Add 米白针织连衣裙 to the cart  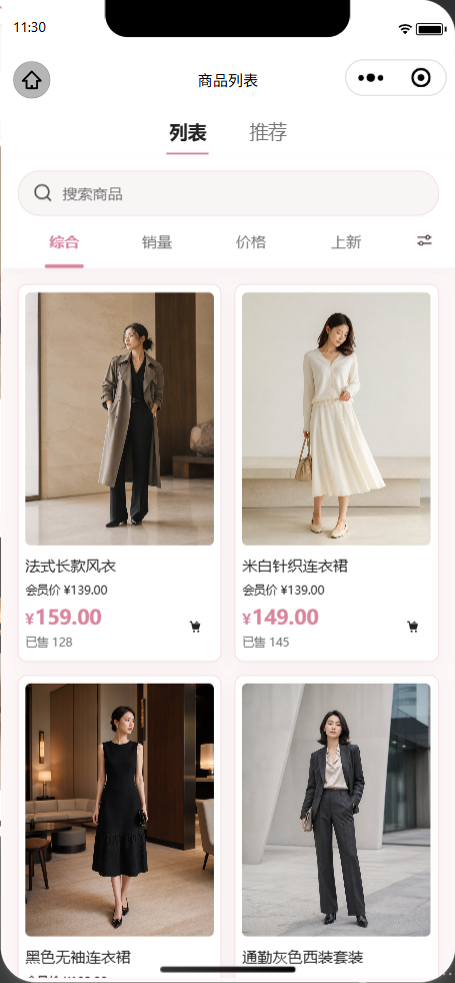(x=412, y=626)
